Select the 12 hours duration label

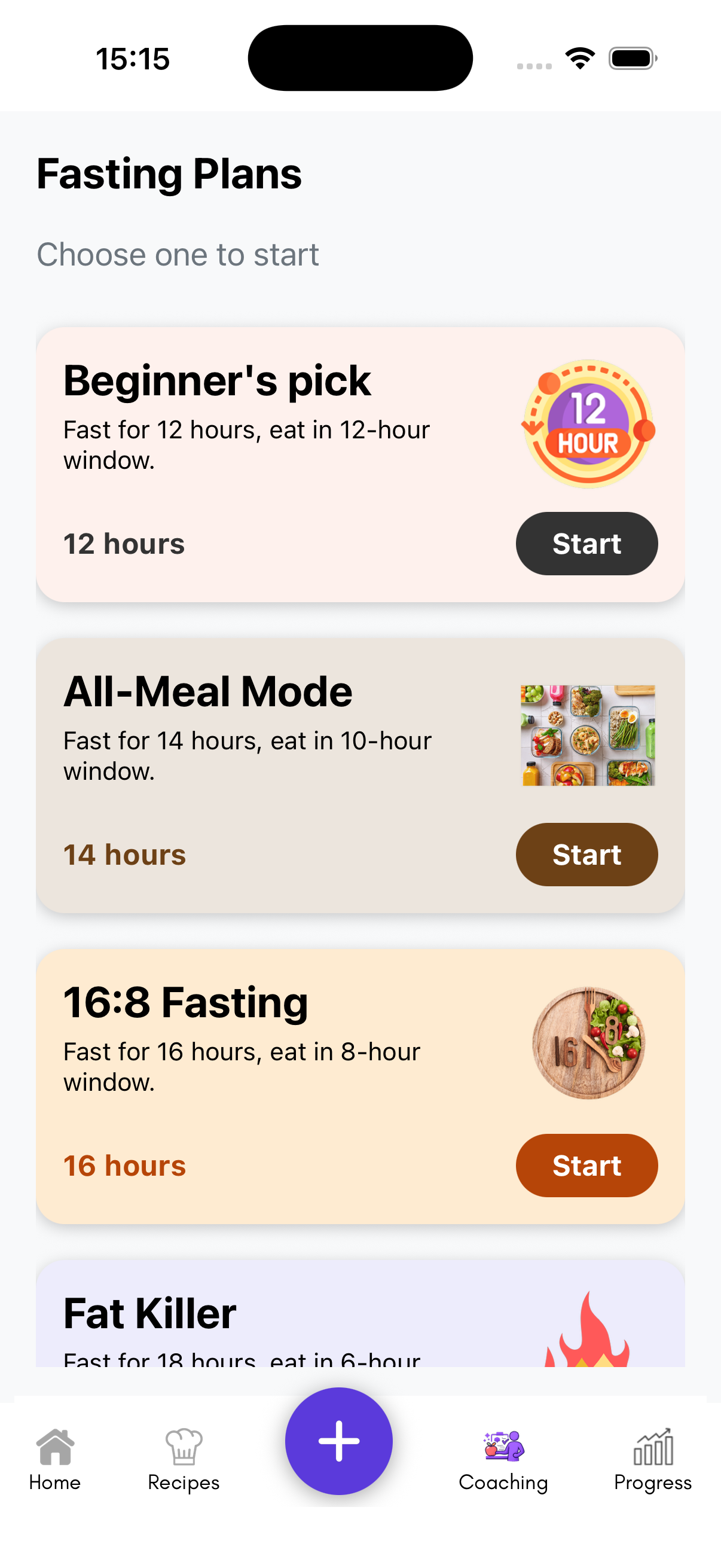[124, 543]
